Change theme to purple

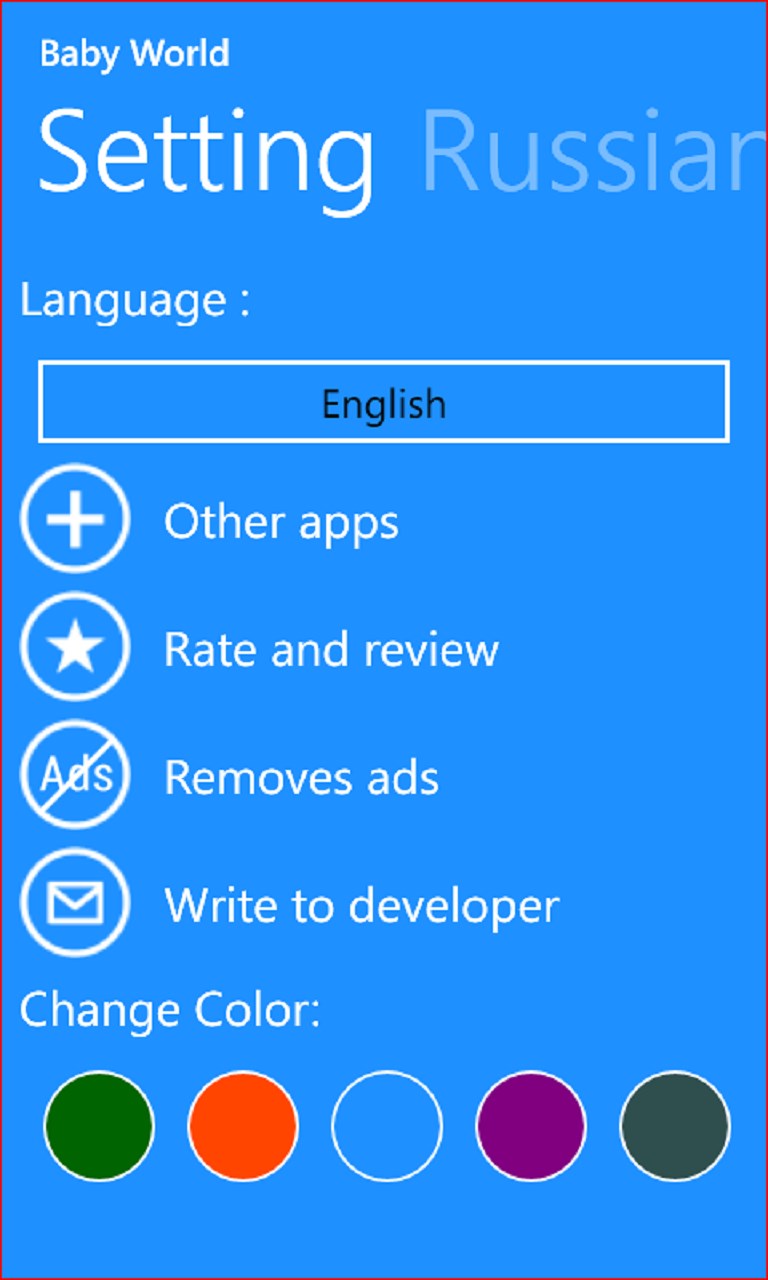click(531, 1126)
